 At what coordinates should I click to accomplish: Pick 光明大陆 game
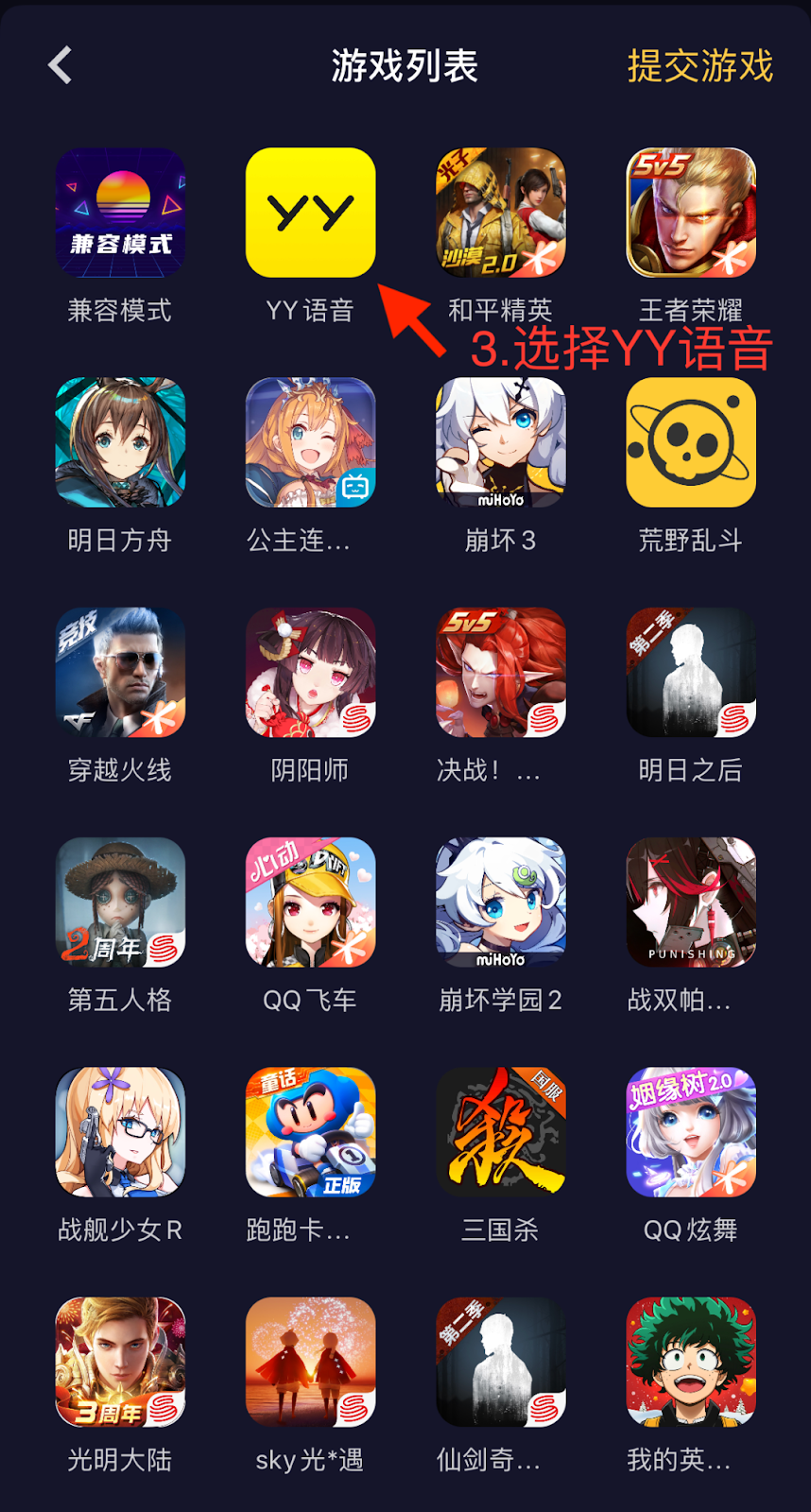(120, 1362)
